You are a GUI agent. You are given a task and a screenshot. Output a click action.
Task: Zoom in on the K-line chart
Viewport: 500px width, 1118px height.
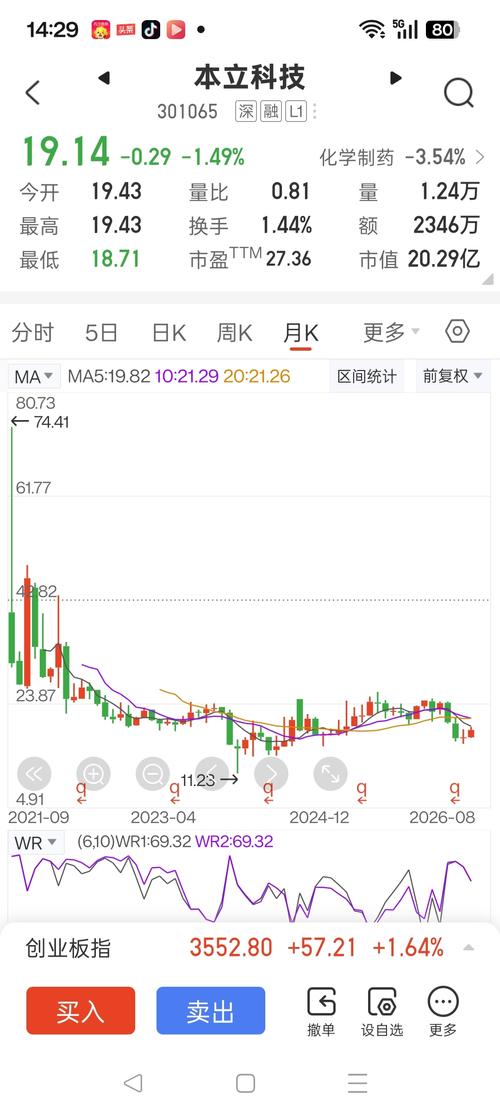coord(93,773)
